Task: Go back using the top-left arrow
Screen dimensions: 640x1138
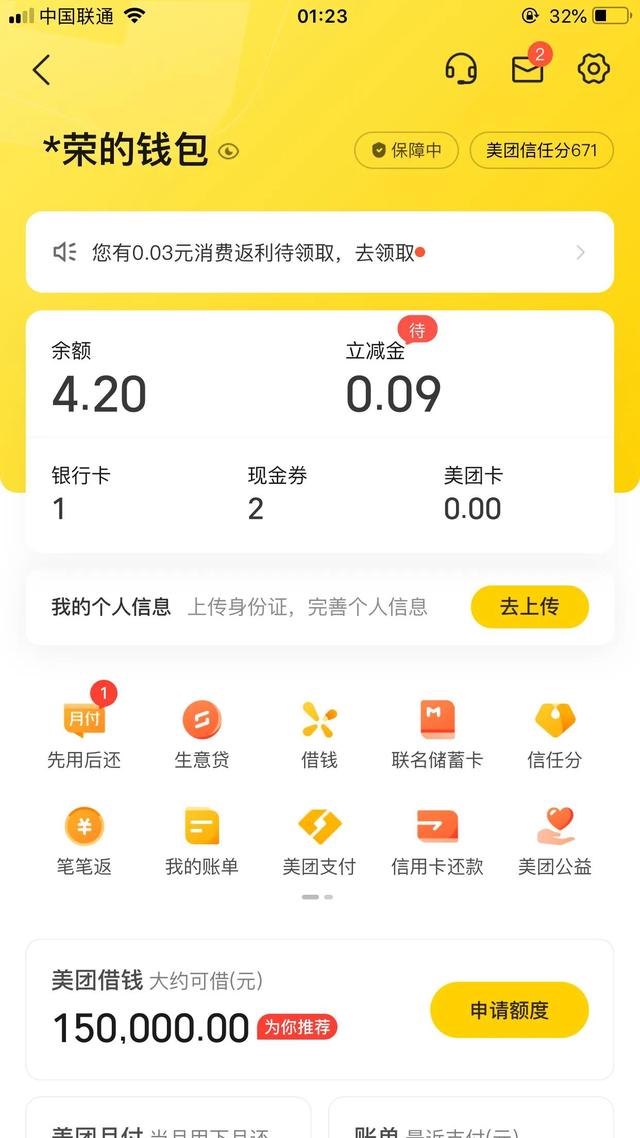Action: pos(41,70)
